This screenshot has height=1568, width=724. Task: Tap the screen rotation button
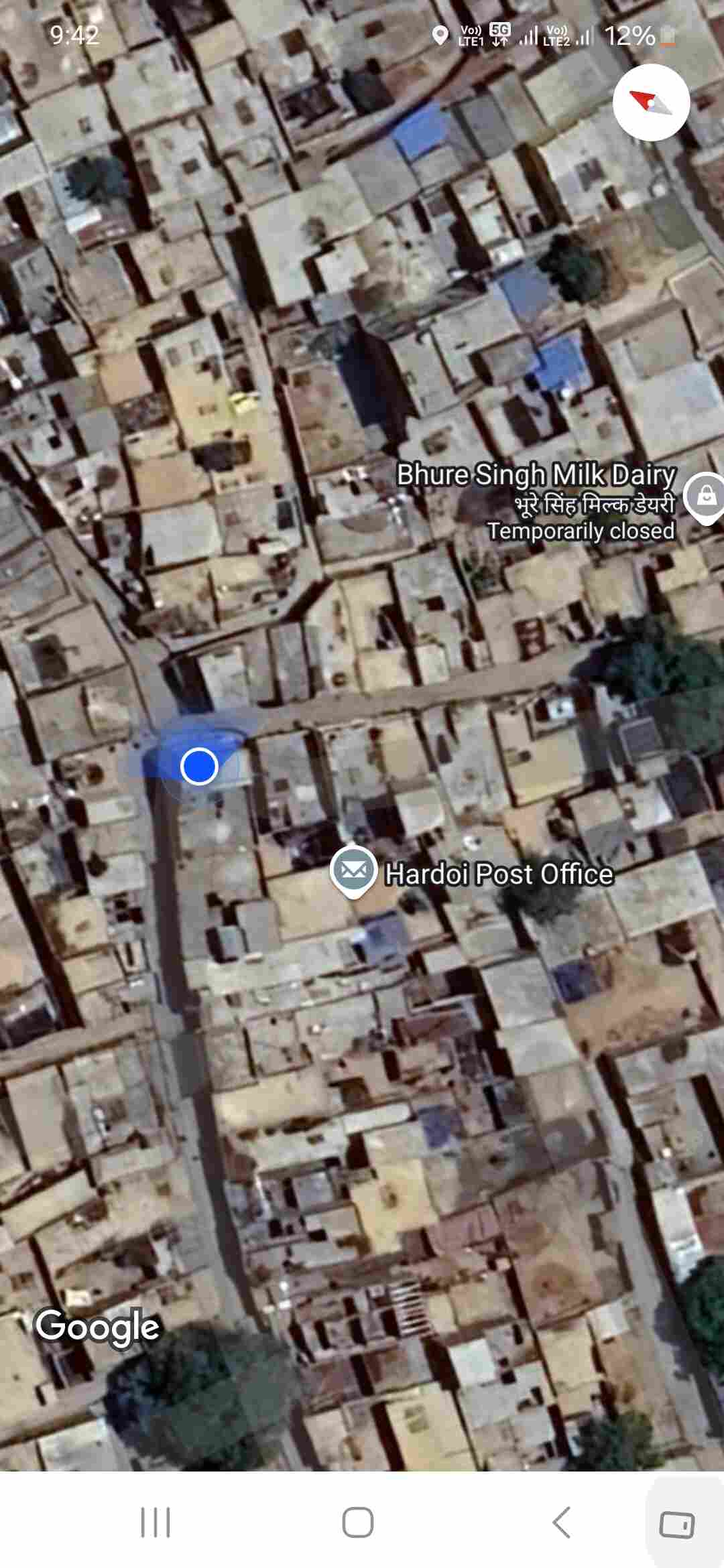677,1524
